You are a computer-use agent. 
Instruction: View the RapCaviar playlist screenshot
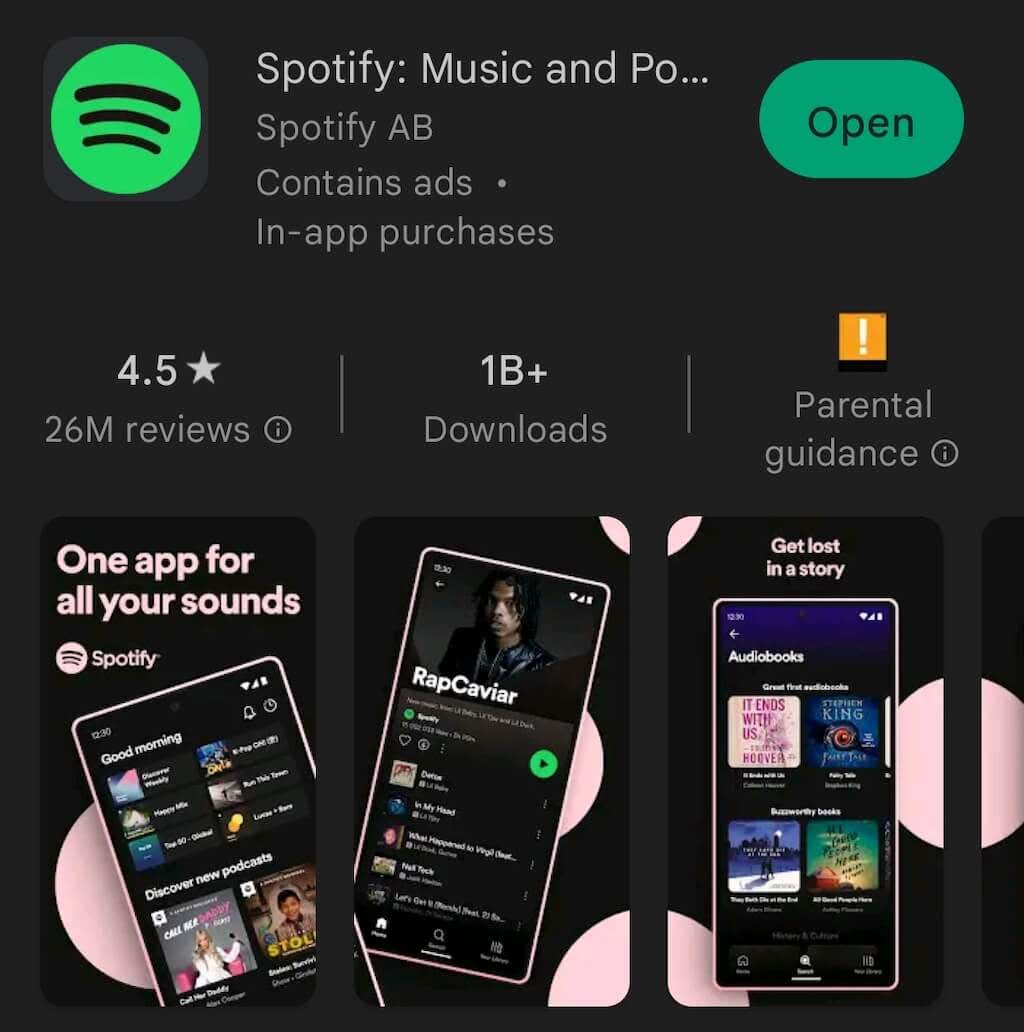[x=492, y=760]
